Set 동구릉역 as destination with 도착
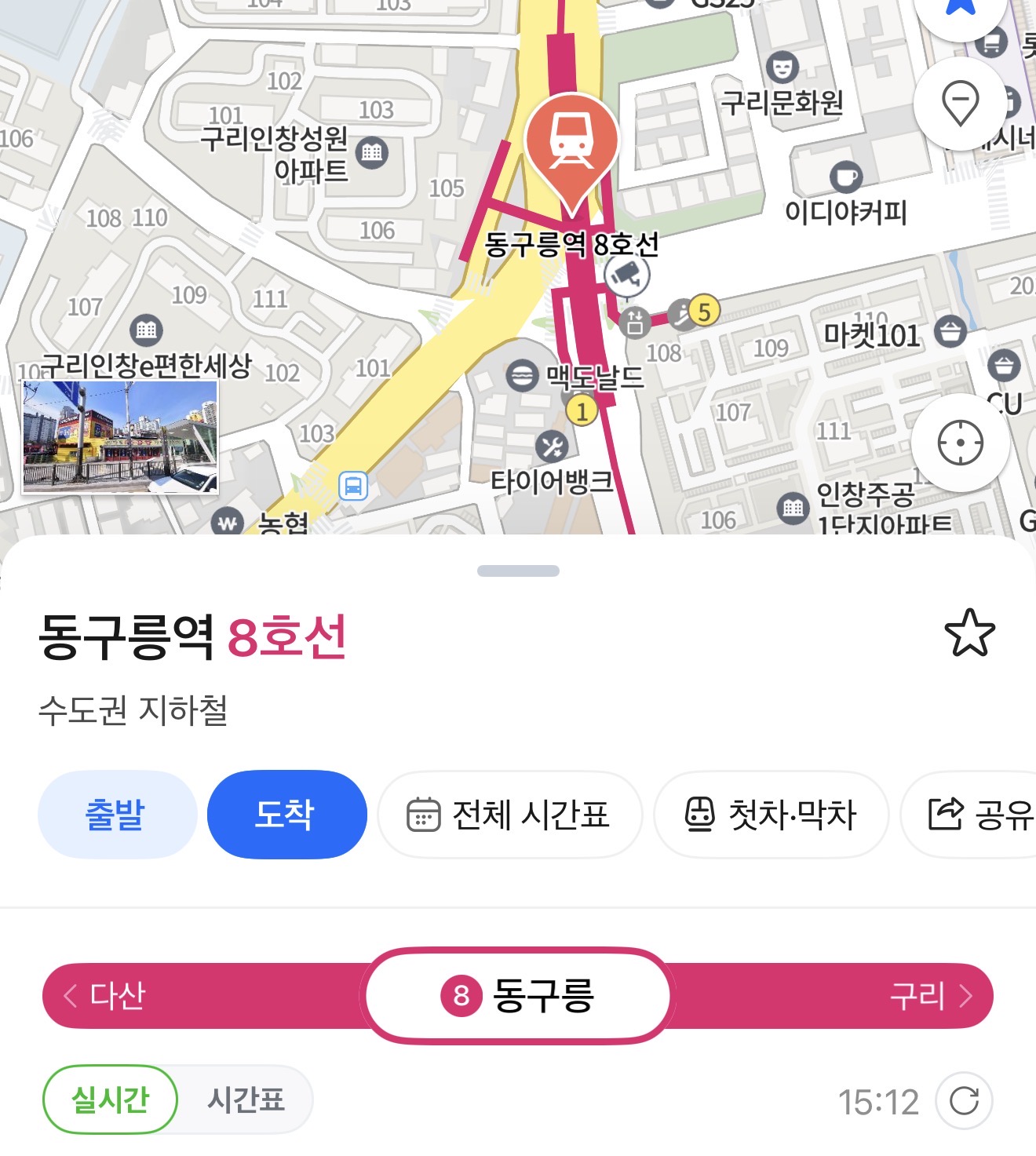 point(286,815)
